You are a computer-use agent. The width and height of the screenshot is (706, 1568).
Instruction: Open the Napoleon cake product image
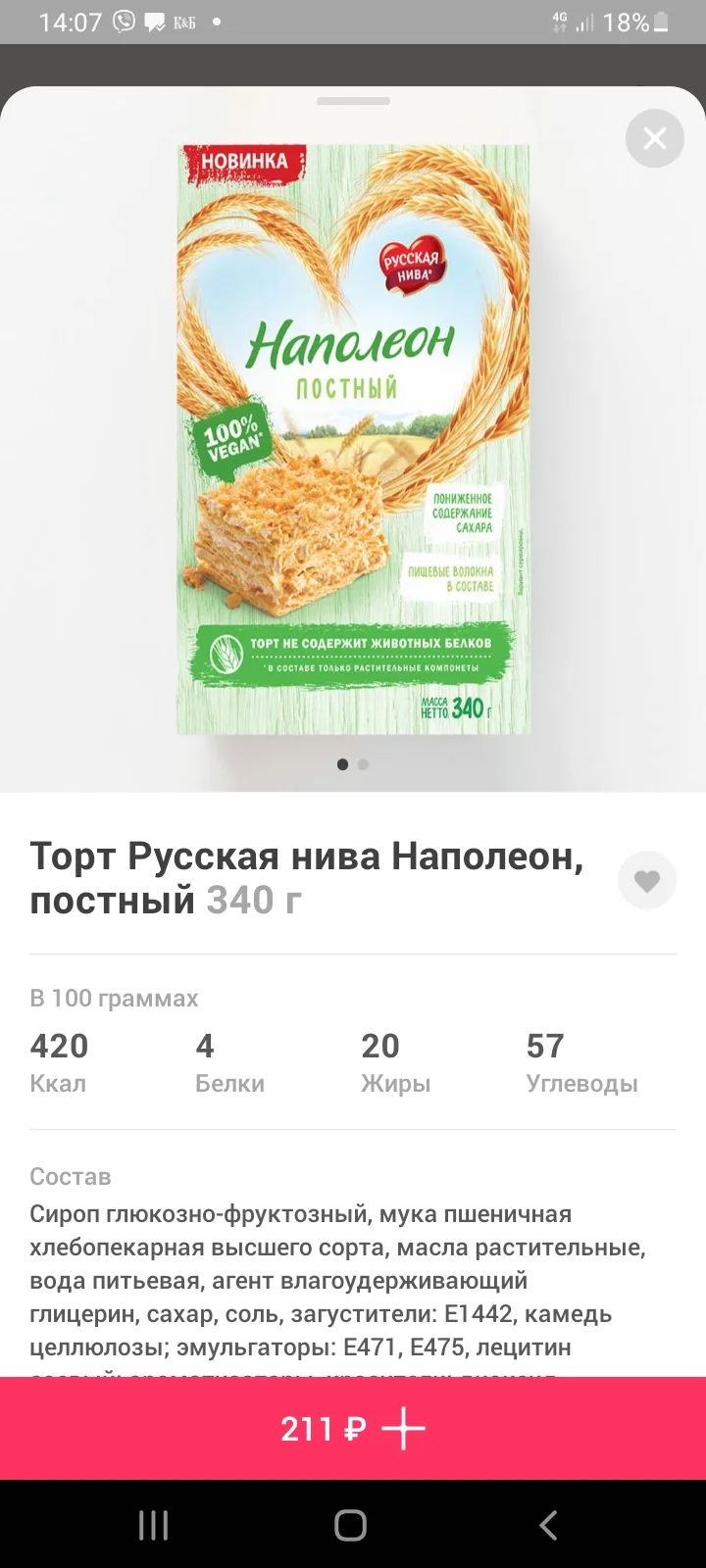point(353,439)
